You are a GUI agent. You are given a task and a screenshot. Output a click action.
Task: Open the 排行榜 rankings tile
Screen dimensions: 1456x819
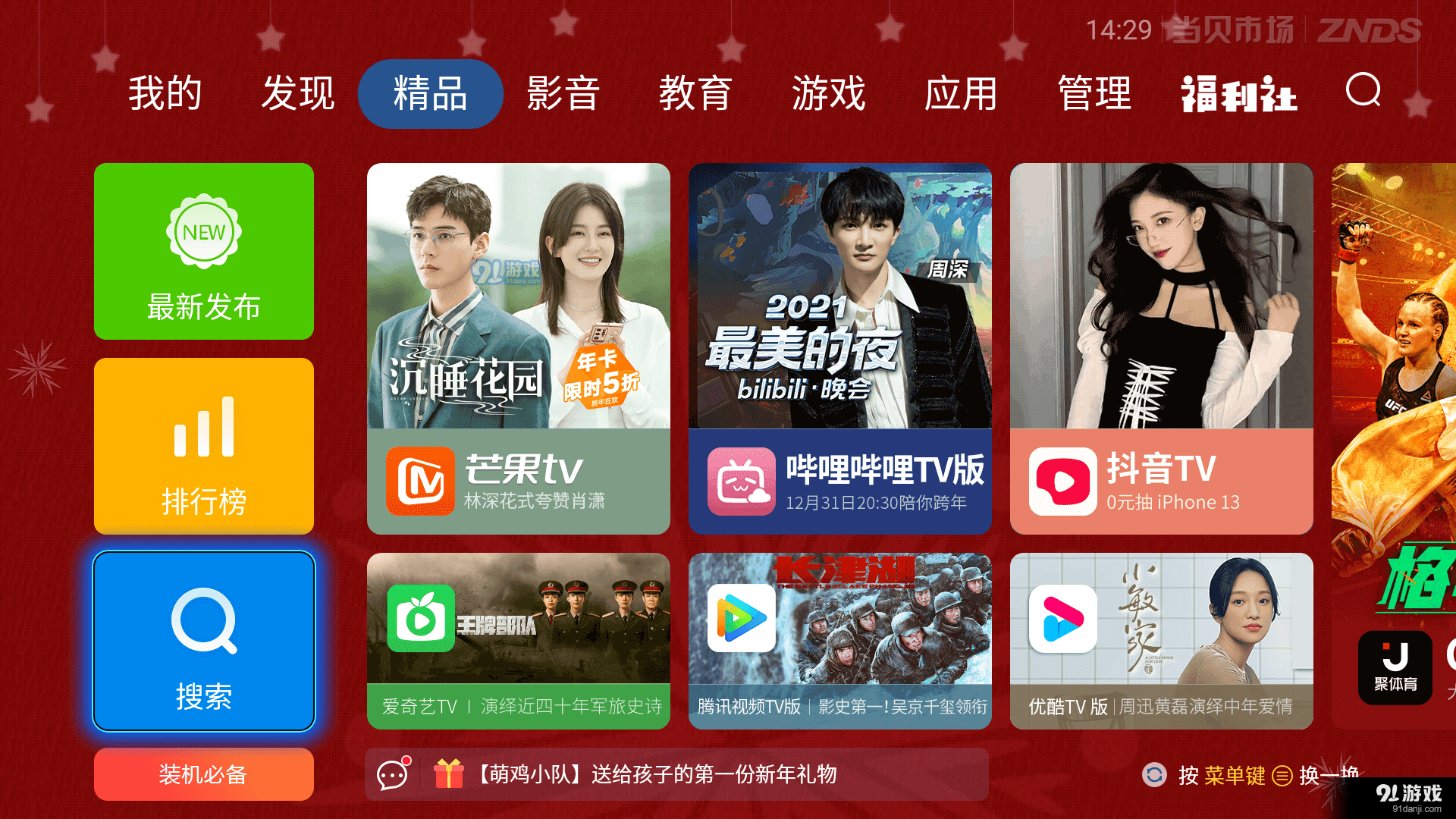pos(204,446)
